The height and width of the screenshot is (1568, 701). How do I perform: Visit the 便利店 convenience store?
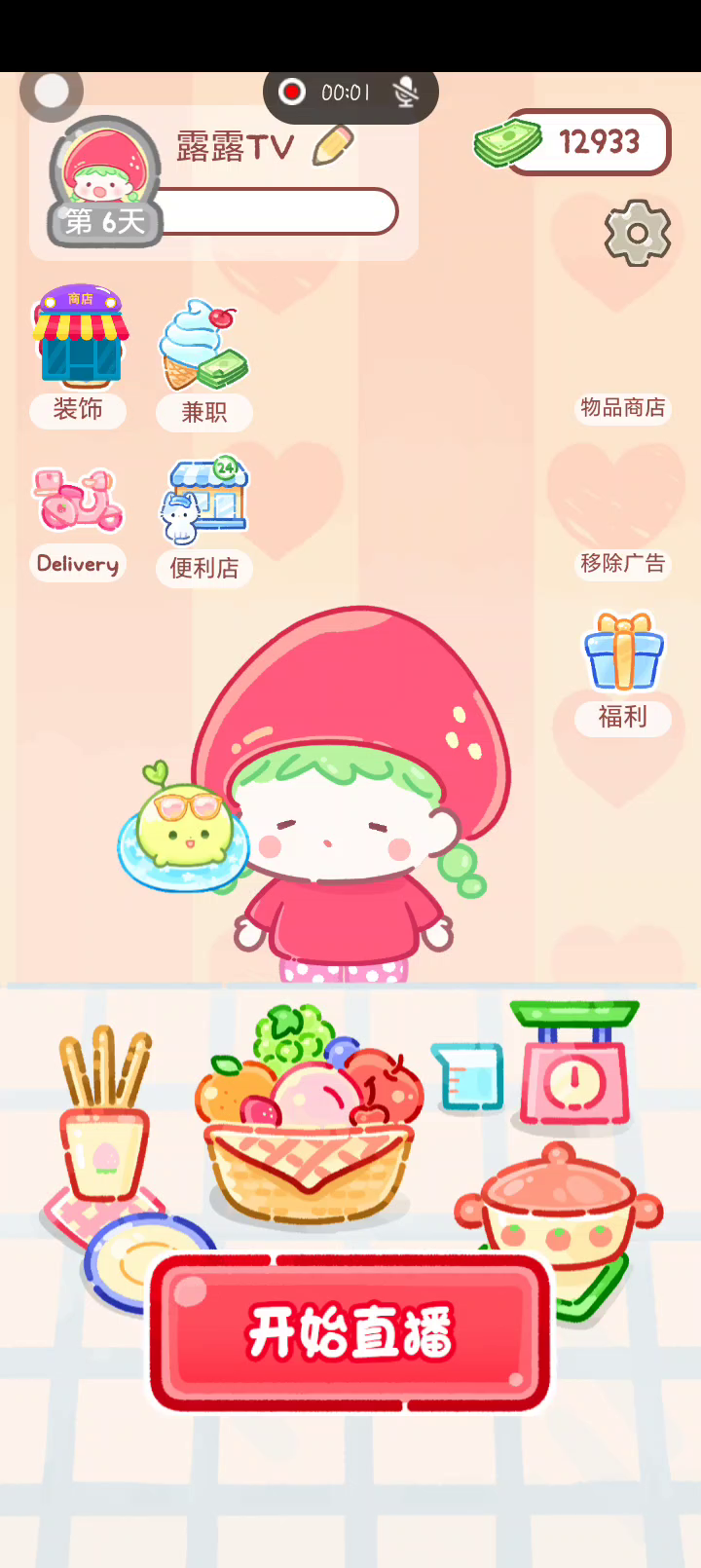coord(203,521)
